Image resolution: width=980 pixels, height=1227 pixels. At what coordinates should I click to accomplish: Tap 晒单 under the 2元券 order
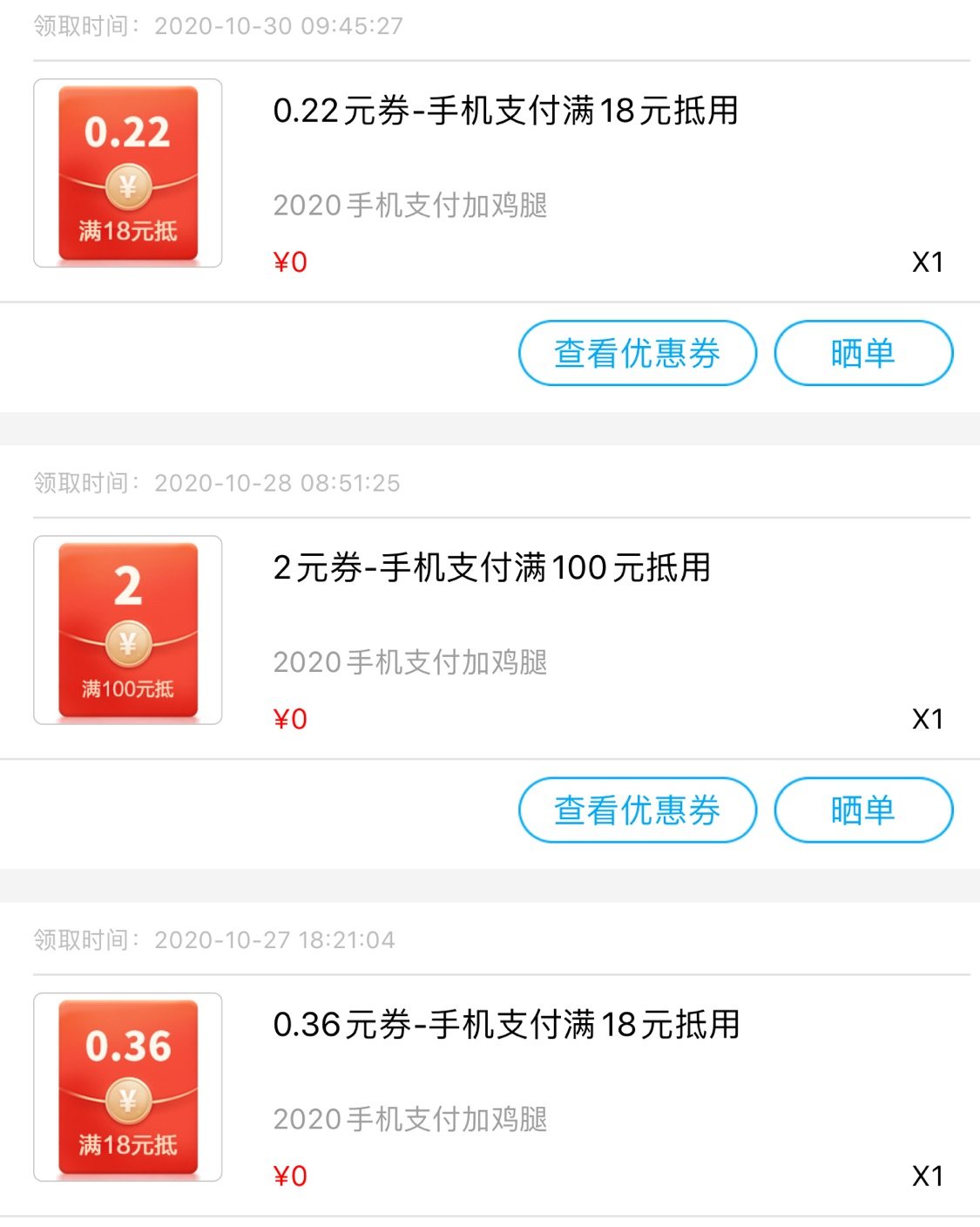pyautogui.click(x=863, y=810)
